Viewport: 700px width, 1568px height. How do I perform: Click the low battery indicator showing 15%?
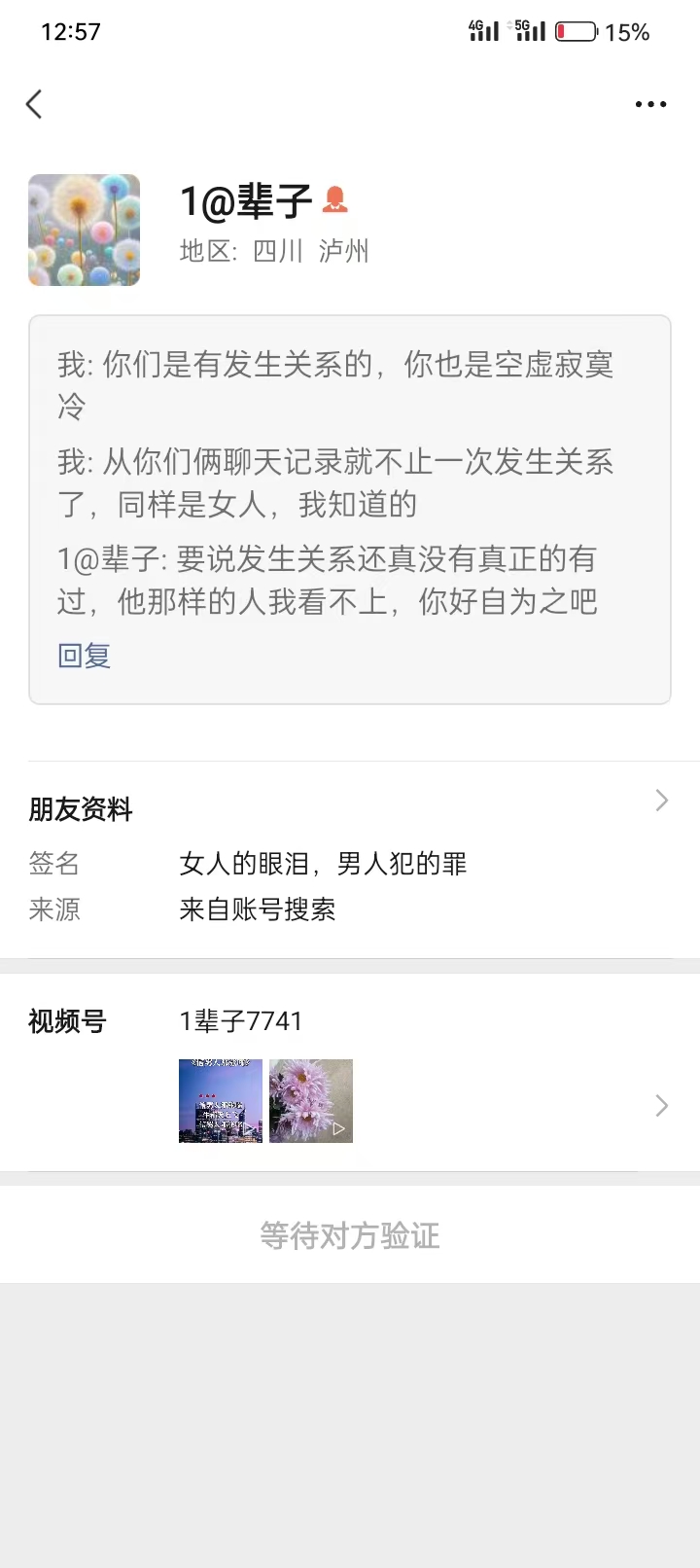[x=576, y=30]
